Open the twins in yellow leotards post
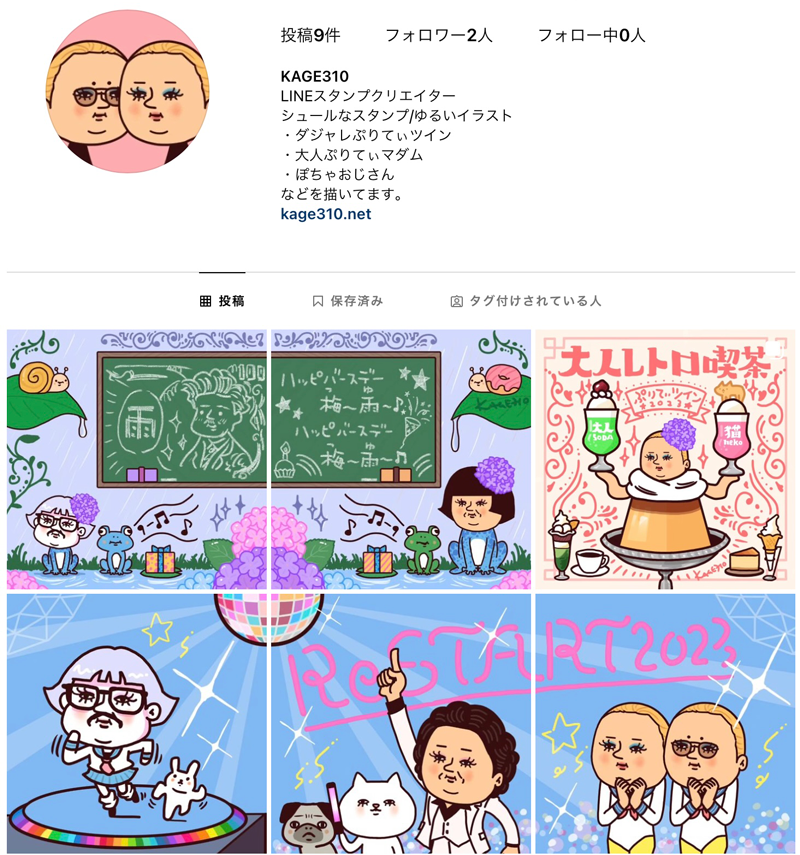This screenshot has height=855, width=800. tap(665, 723)
